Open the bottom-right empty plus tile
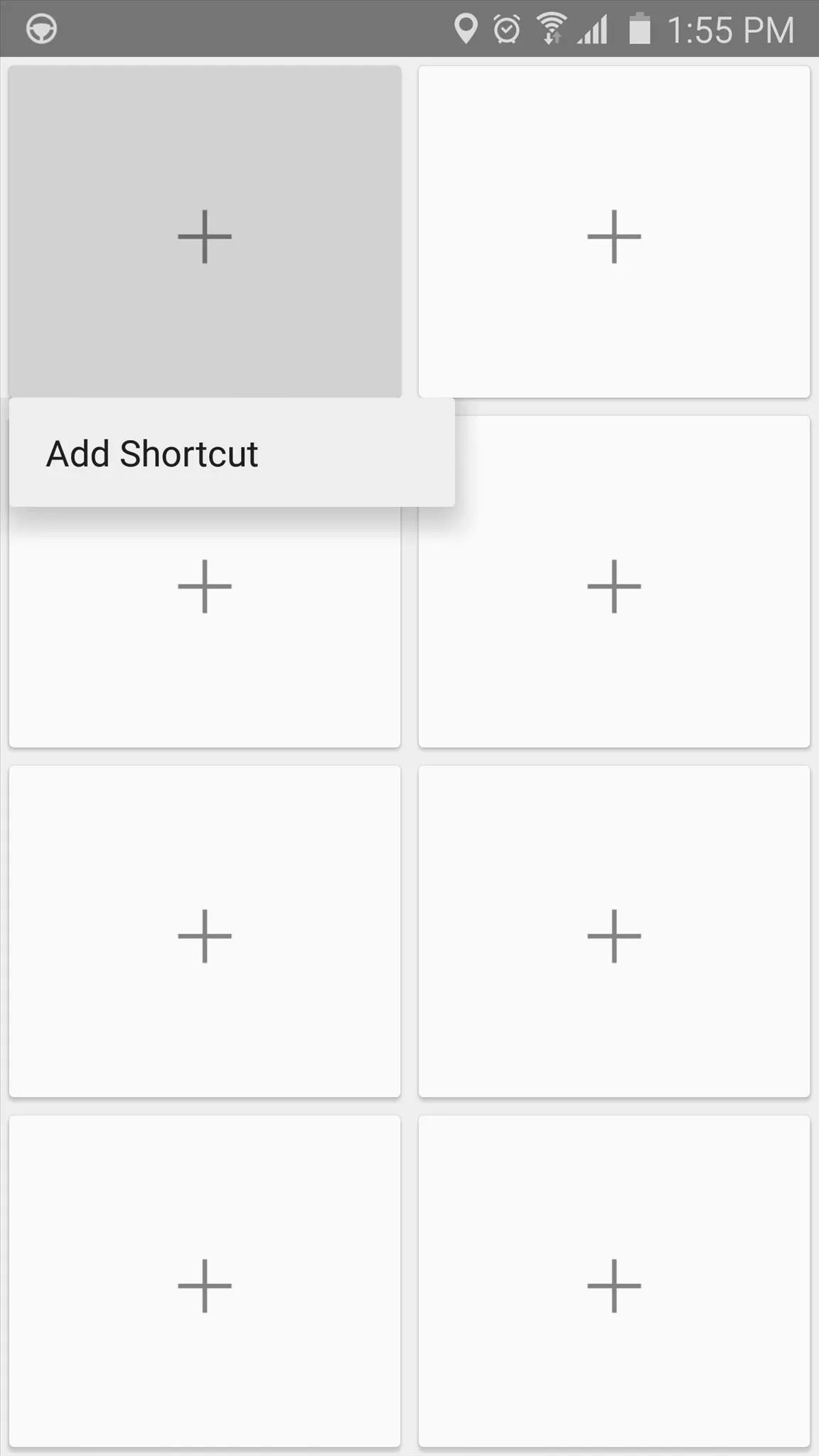 coord(614,1281)
